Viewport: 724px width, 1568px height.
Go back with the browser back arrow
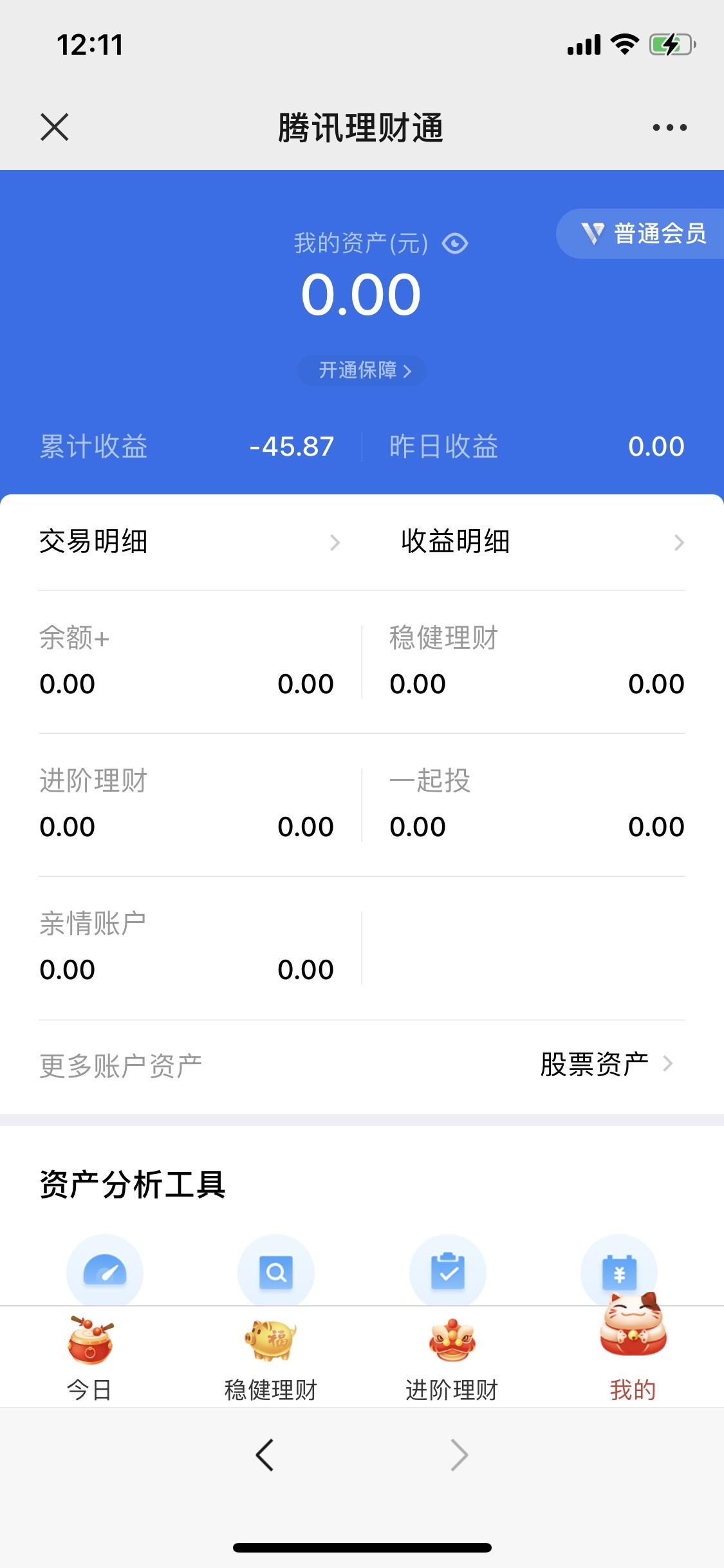pos(265,1455)
